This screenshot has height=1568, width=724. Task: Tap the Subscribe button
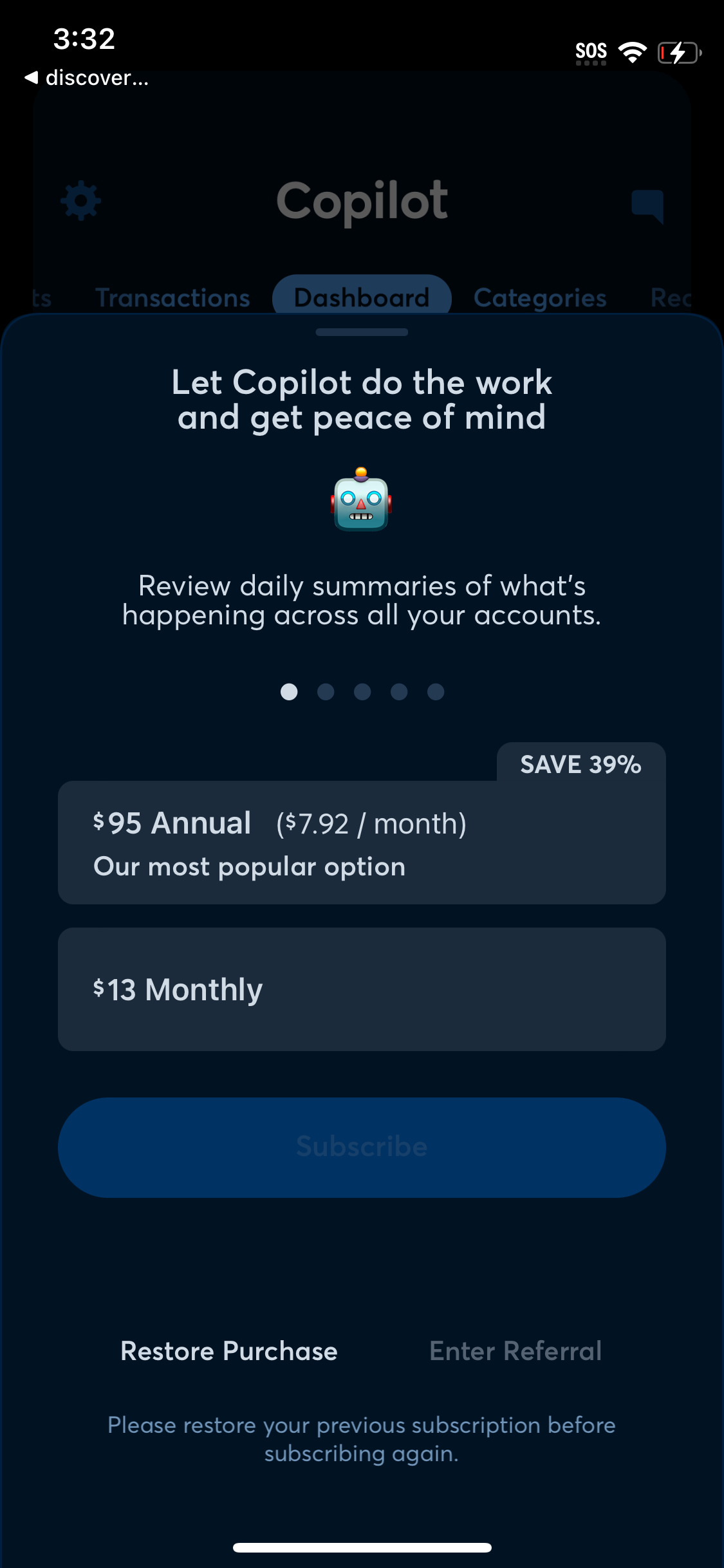(362, 1146)
